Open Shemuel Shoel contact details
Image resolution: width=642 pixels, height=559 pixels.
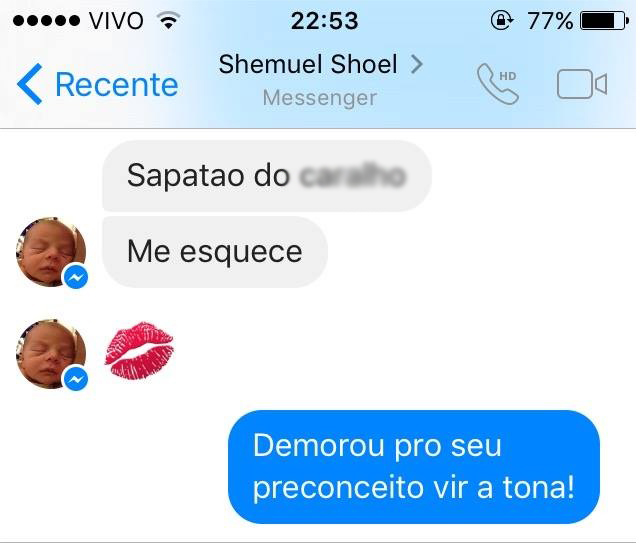click(x=320, y=66)
